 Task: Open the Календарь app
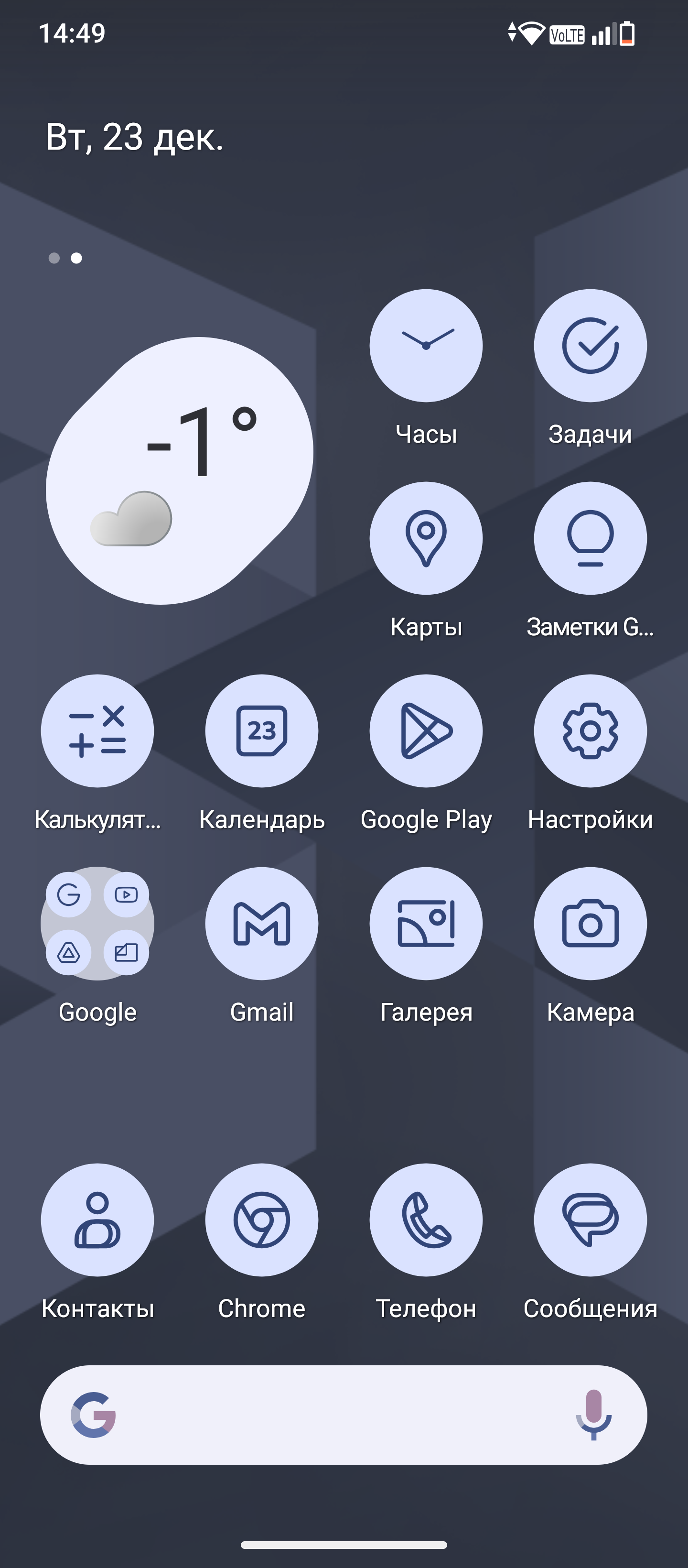(x=261, y=730)
